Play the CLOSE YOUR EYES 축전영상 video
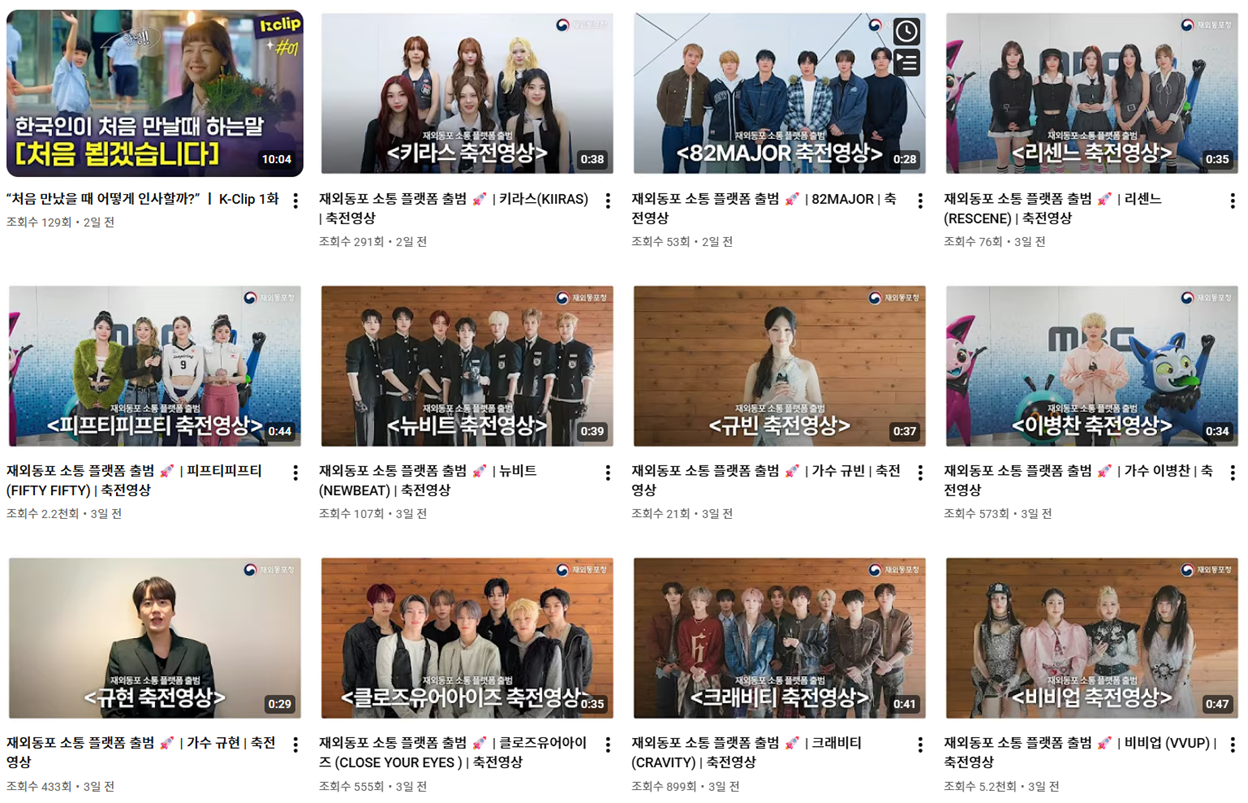Image resolution: width=1248 pixels, height=803 pixels. [467, 638]
